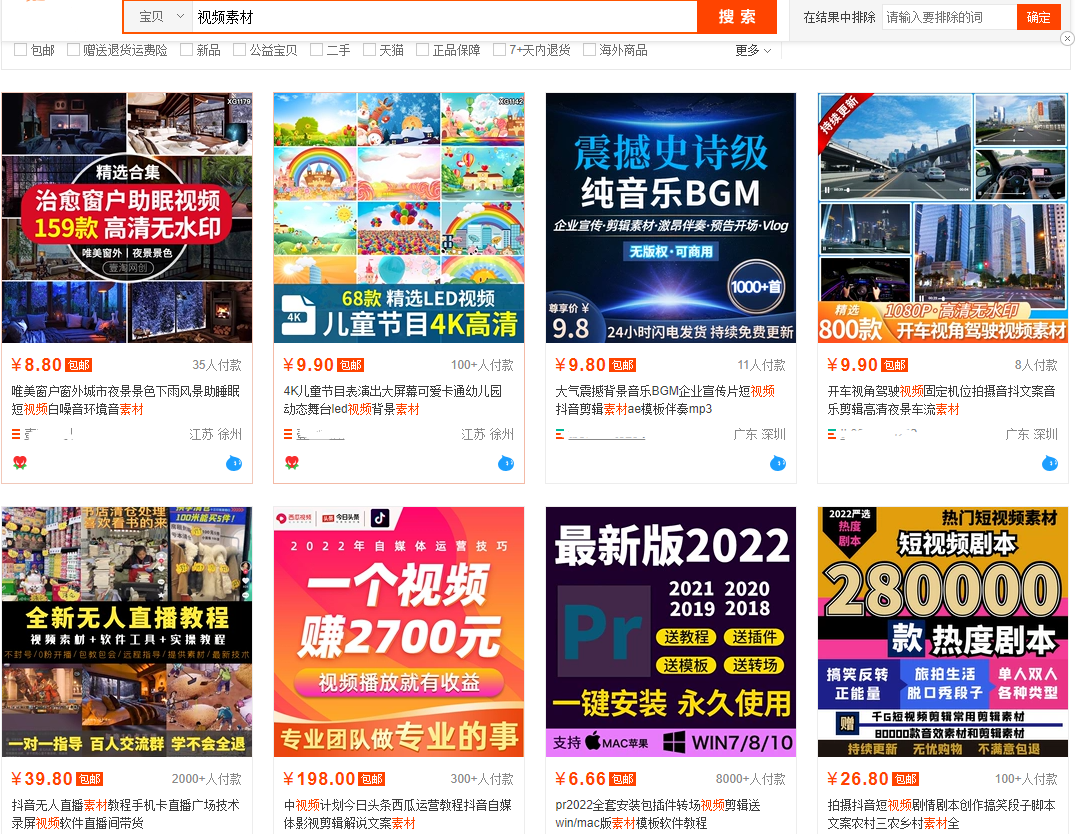
Task: Open the 宝贝 search type dropdown
Action: 160,17
